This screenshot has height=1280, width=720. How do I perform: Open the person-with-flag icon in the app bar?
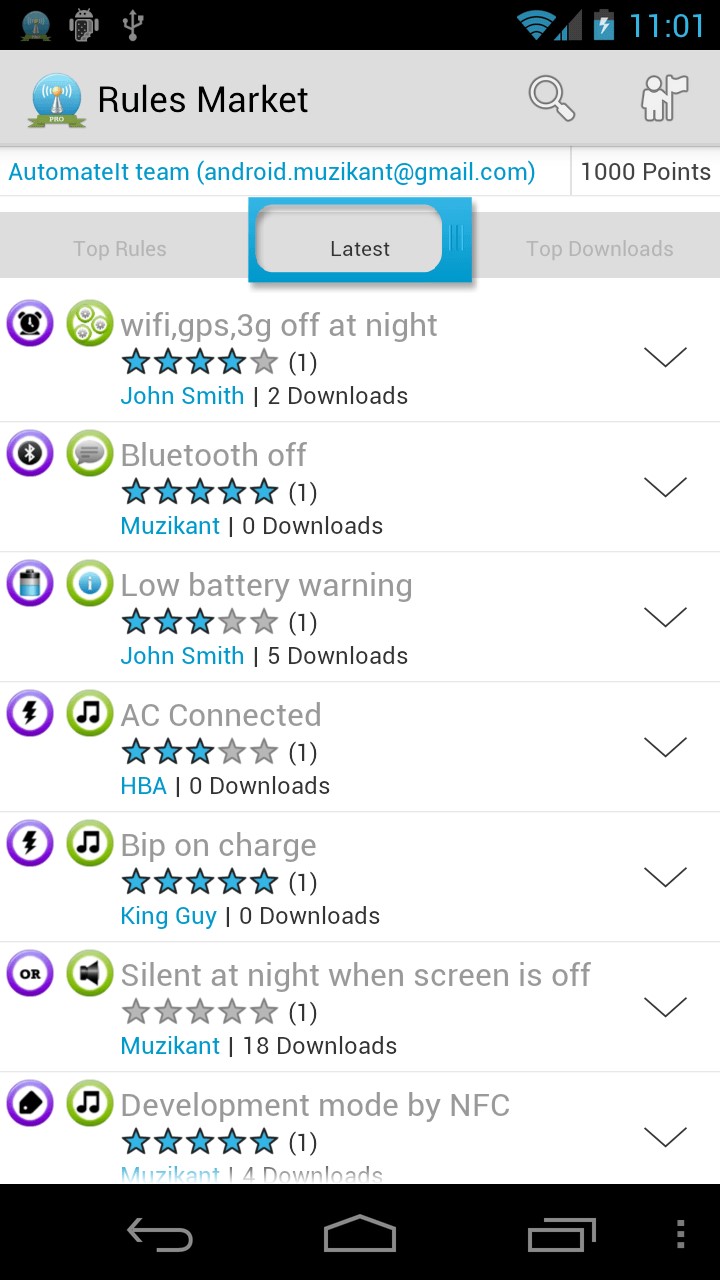(665, 99)
